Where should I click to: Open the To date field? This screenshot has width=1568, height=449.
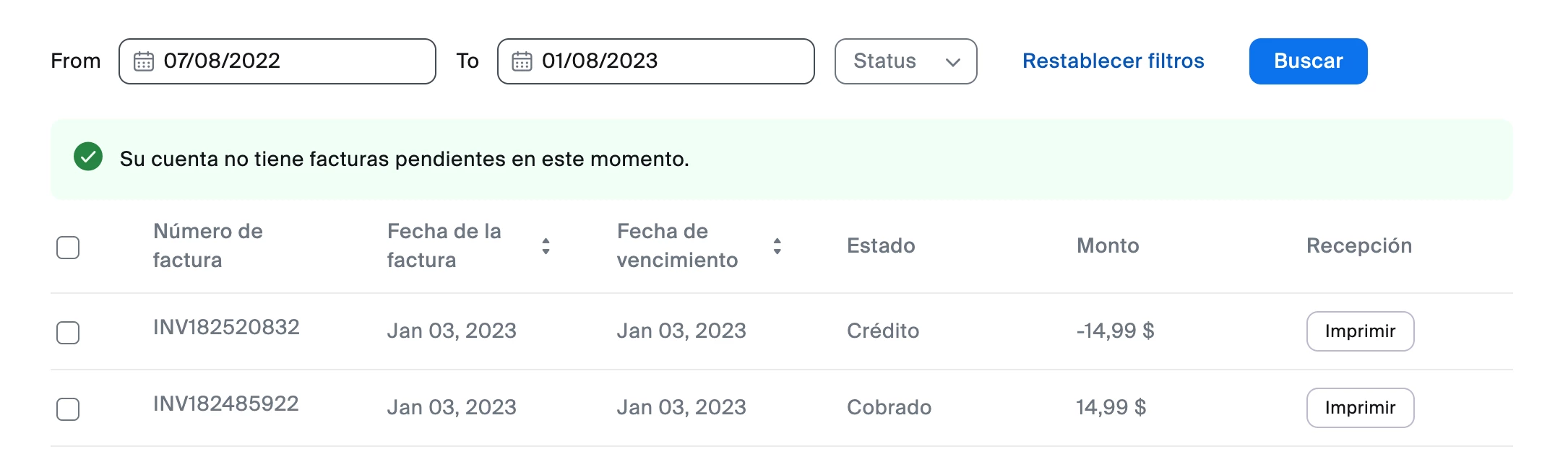[655, 61]
